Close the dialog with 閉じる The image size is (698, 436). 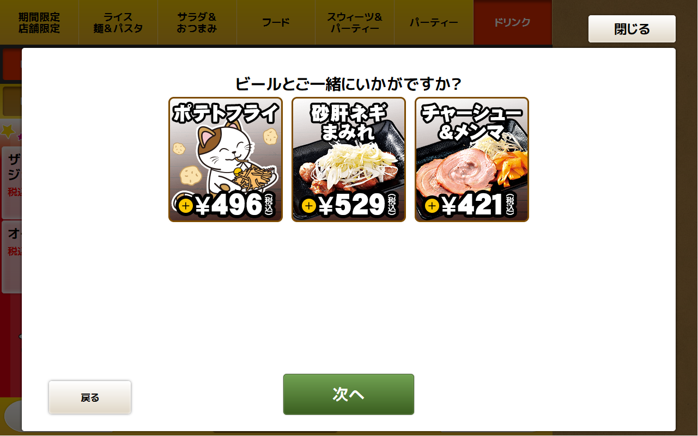click(631, 29)
